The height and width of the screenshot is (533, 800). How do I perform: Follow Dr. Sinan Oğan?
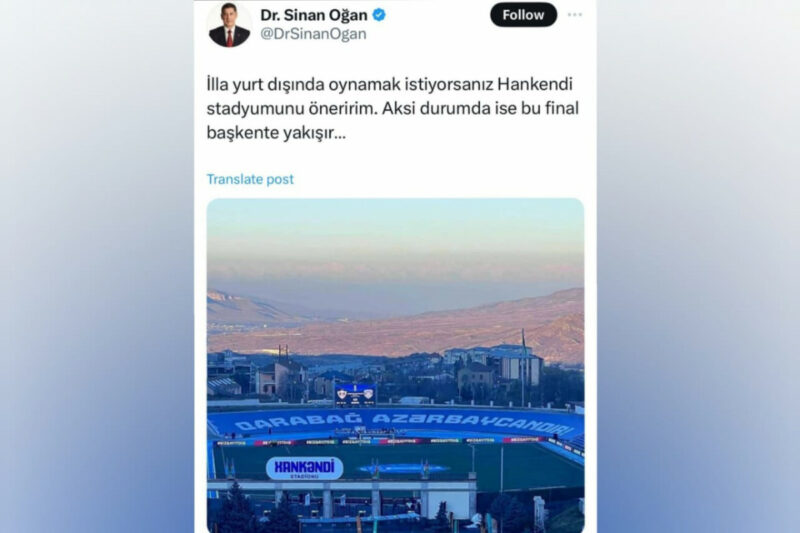(523, 15)
